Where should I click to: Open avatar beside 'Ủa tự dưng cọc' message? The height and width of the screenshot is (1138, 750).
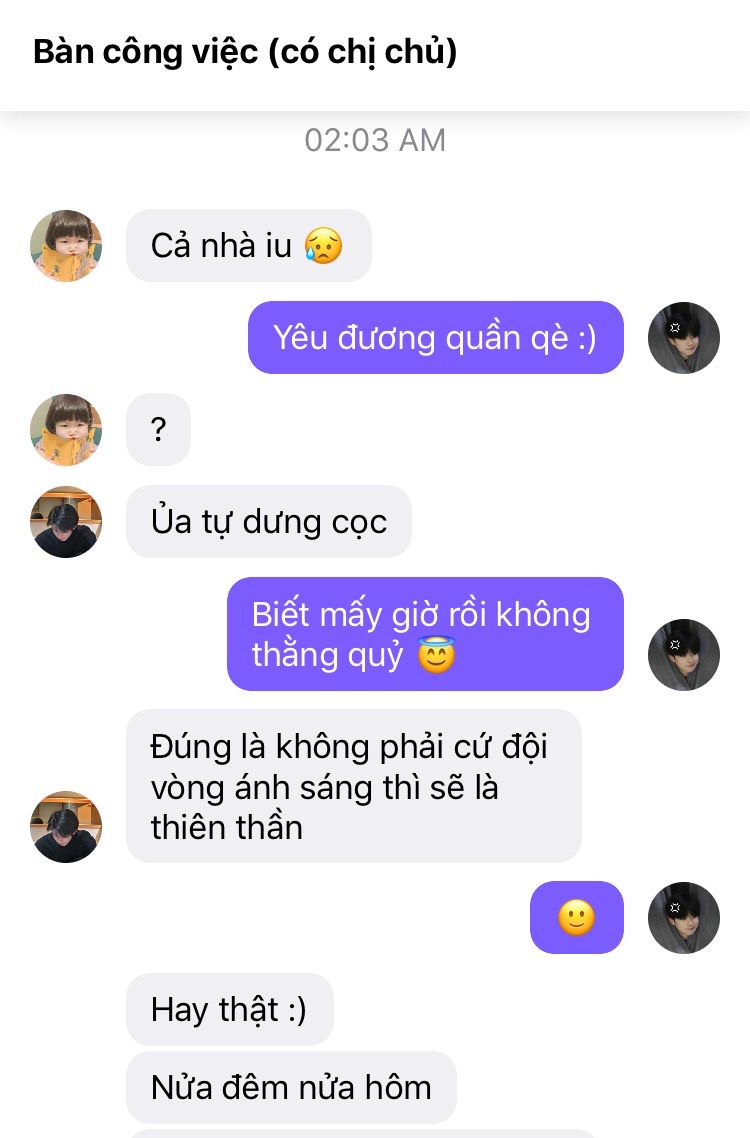tap(66, 522)
